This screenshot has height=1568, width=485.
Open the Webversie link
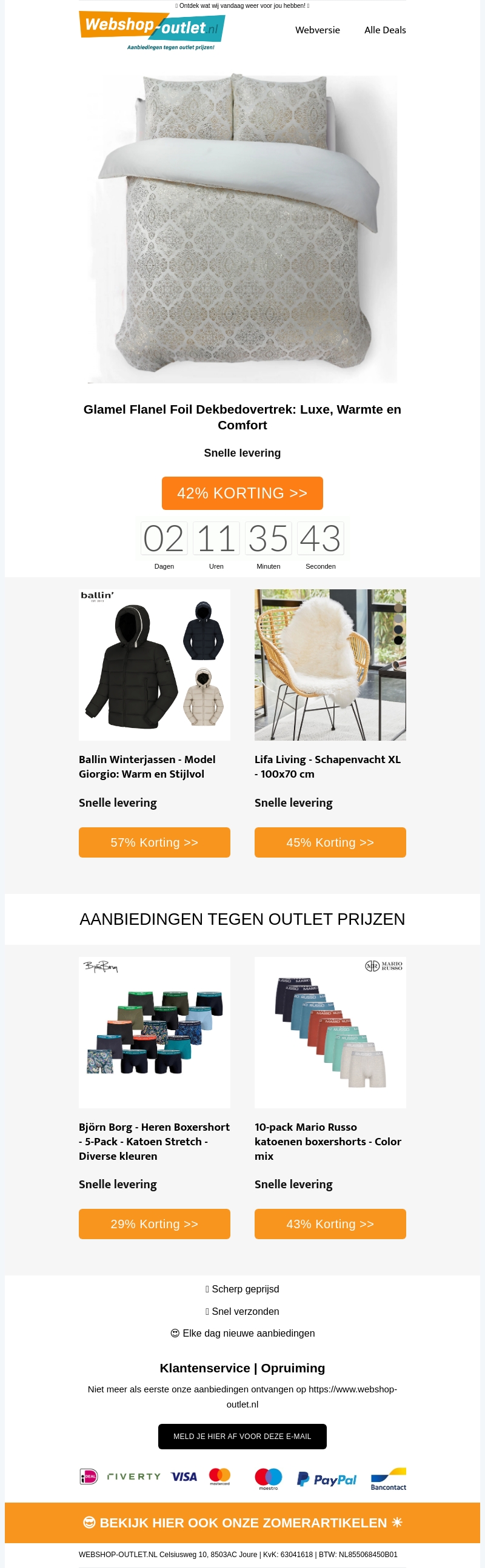318,30
